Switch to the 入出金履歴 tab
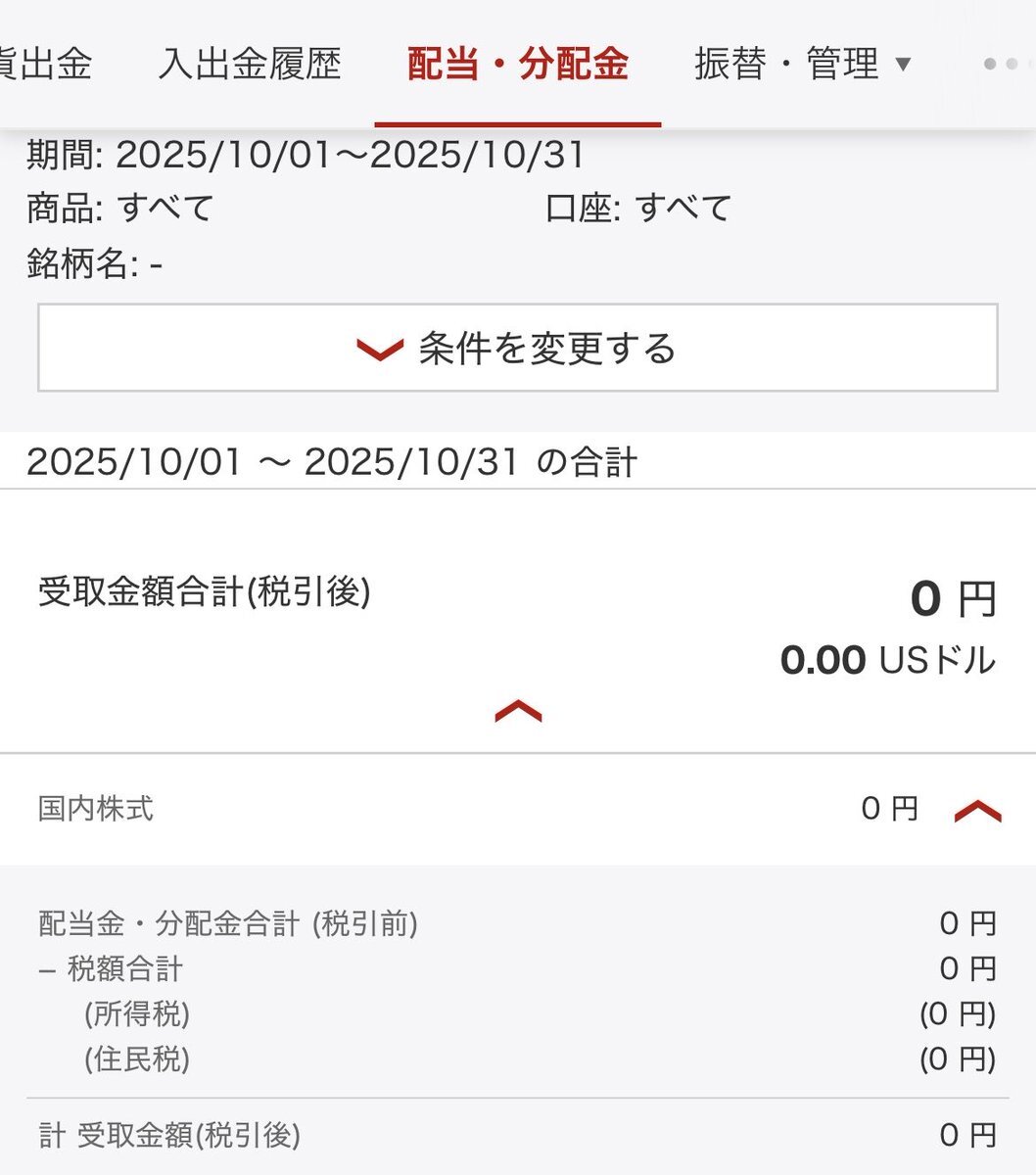Screen dimensions: 1036x1175 point(249,65)
